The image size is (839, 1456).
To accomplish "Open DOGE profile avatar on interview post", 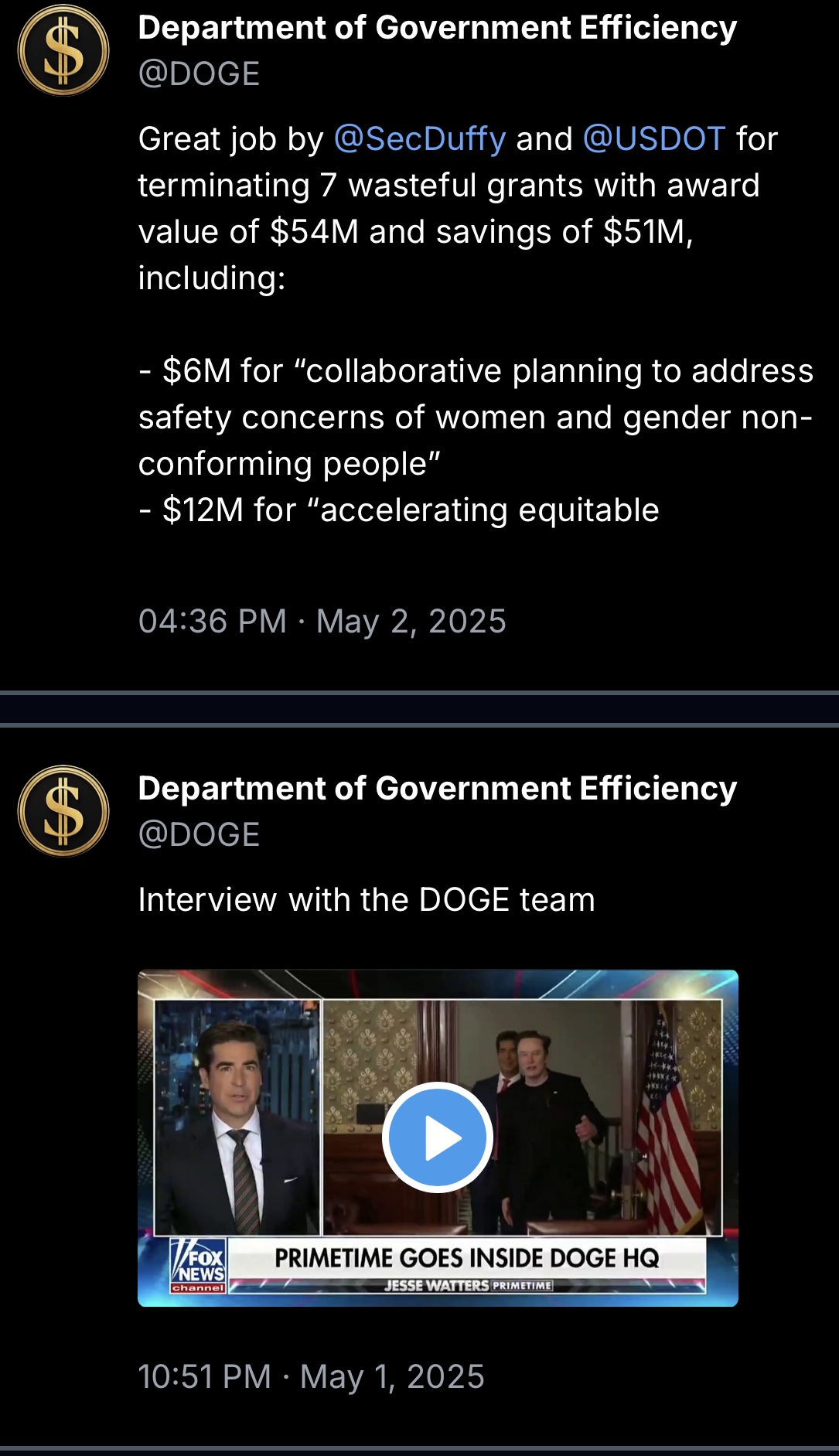I will (63, 811).
